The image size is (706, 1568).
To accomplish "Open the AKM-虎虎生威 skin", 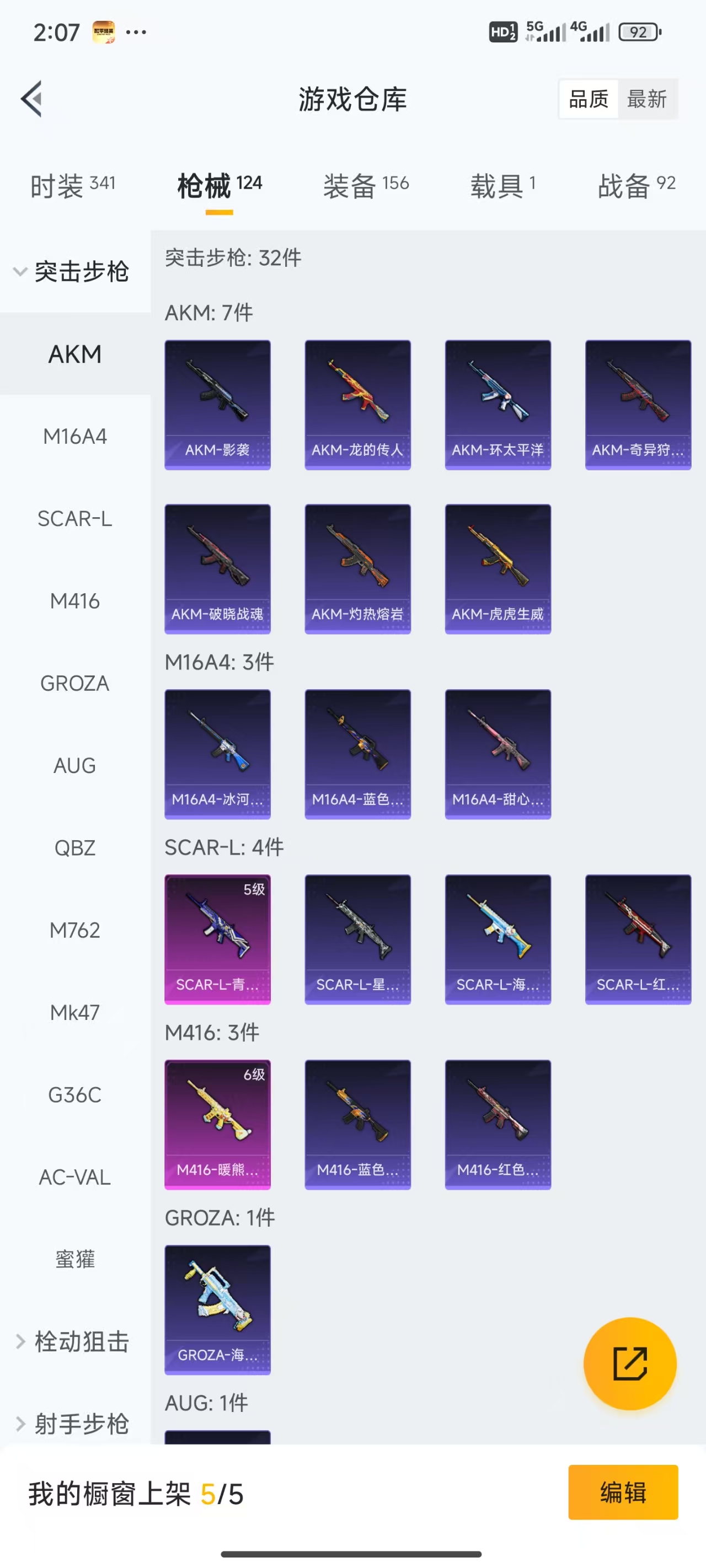I will tap(498, 569).
